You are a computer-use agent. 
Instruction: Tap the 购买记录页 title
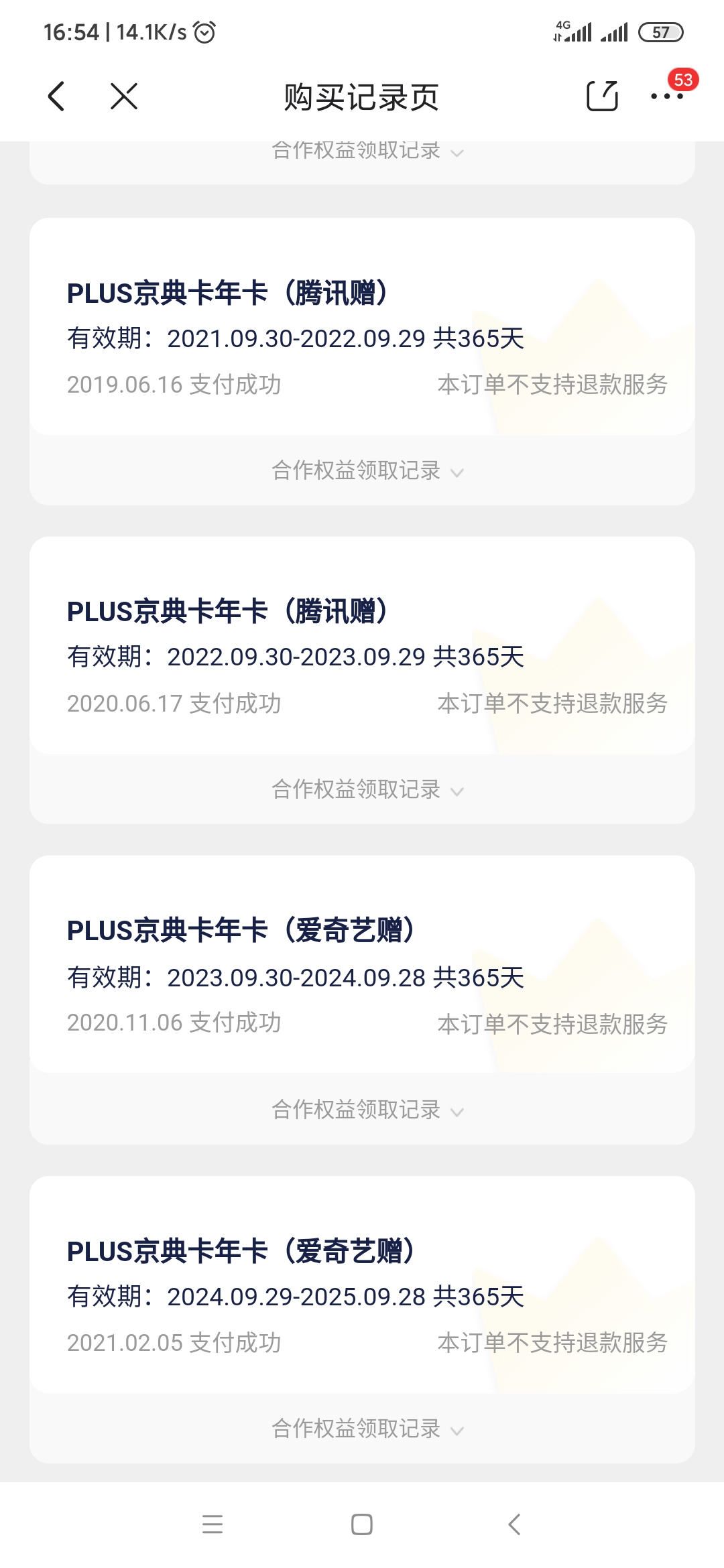362,96
